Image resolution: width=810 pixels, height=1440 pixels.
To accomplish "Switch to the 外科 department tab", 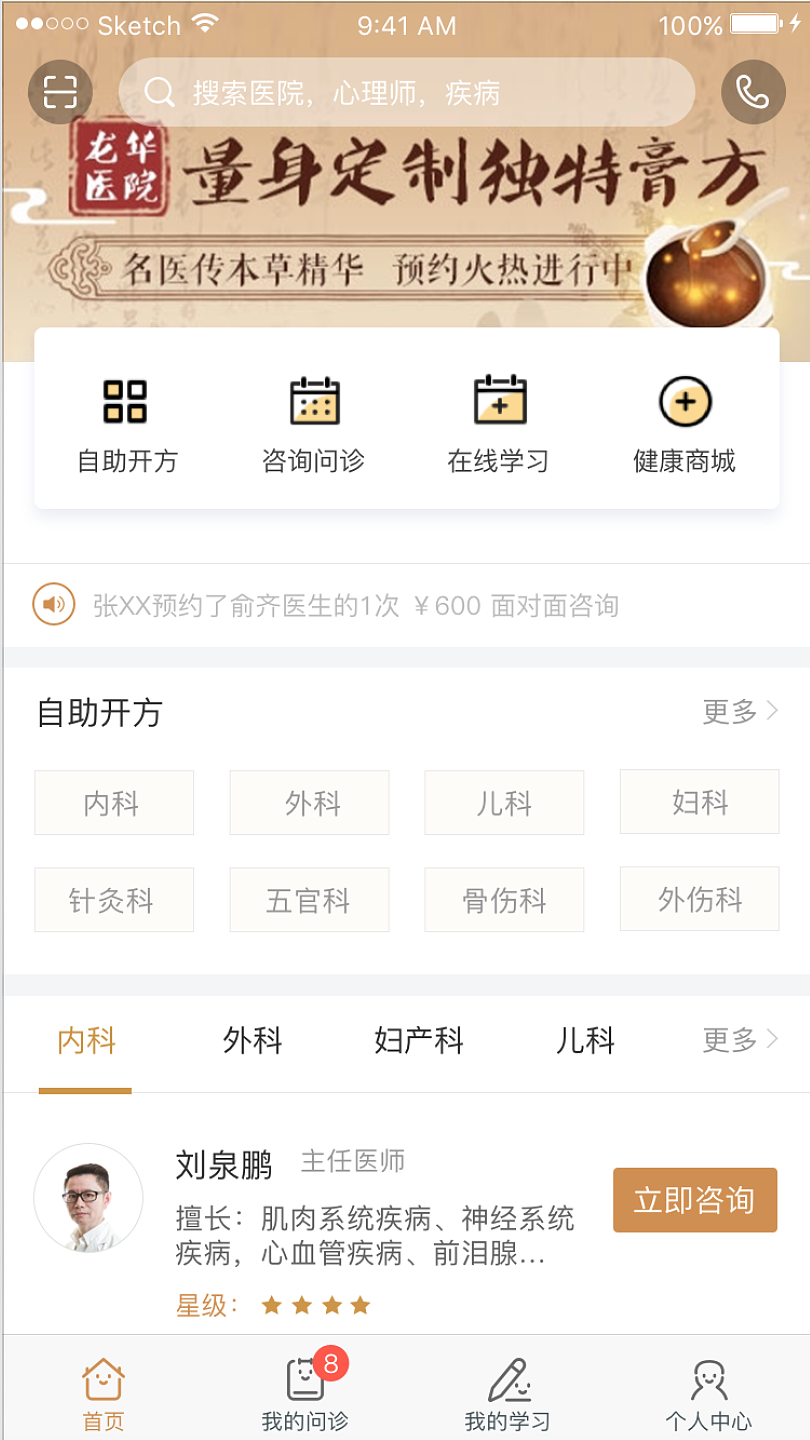I will (251, 1041).
